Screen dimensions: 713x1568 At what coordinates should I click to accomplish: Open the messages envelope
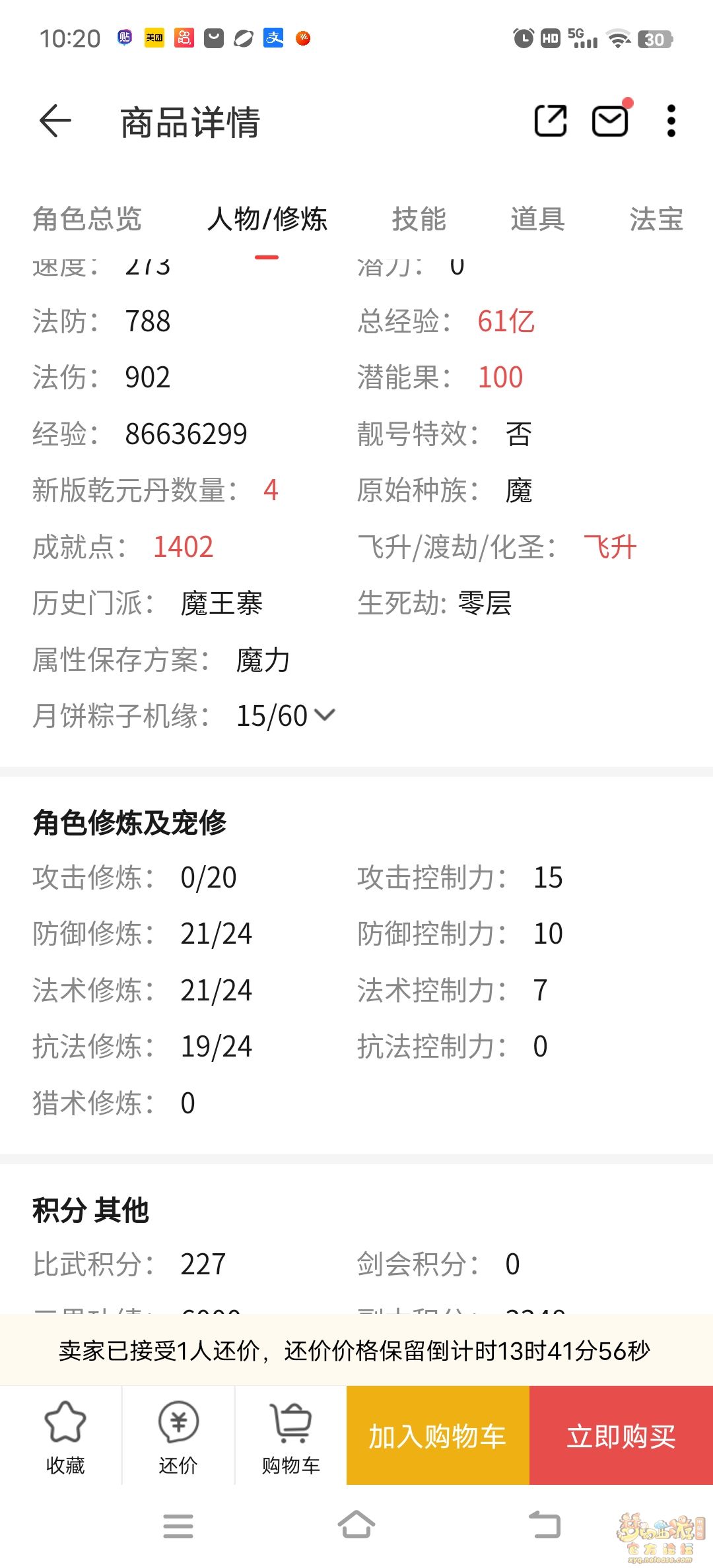tap(610, 121)
